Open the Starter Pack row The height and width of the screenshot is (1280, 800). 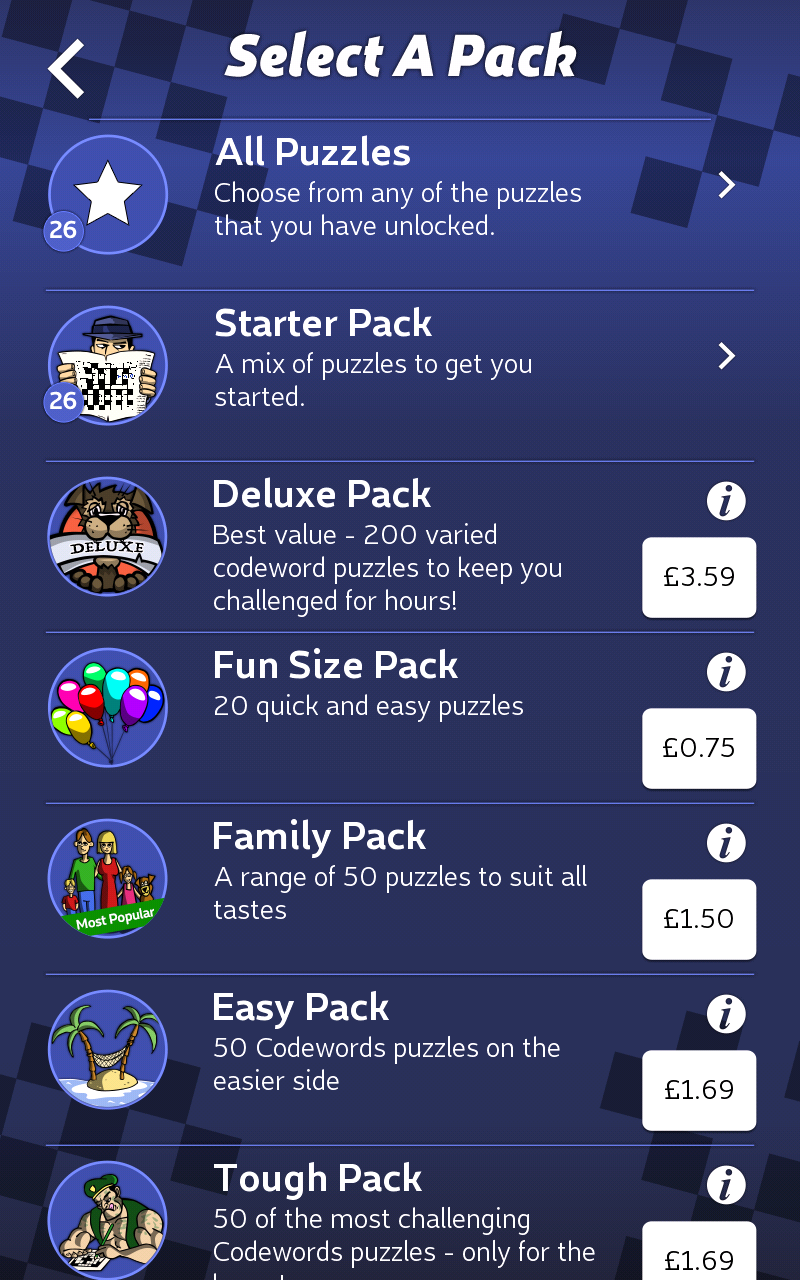click(x=400, y=358)
